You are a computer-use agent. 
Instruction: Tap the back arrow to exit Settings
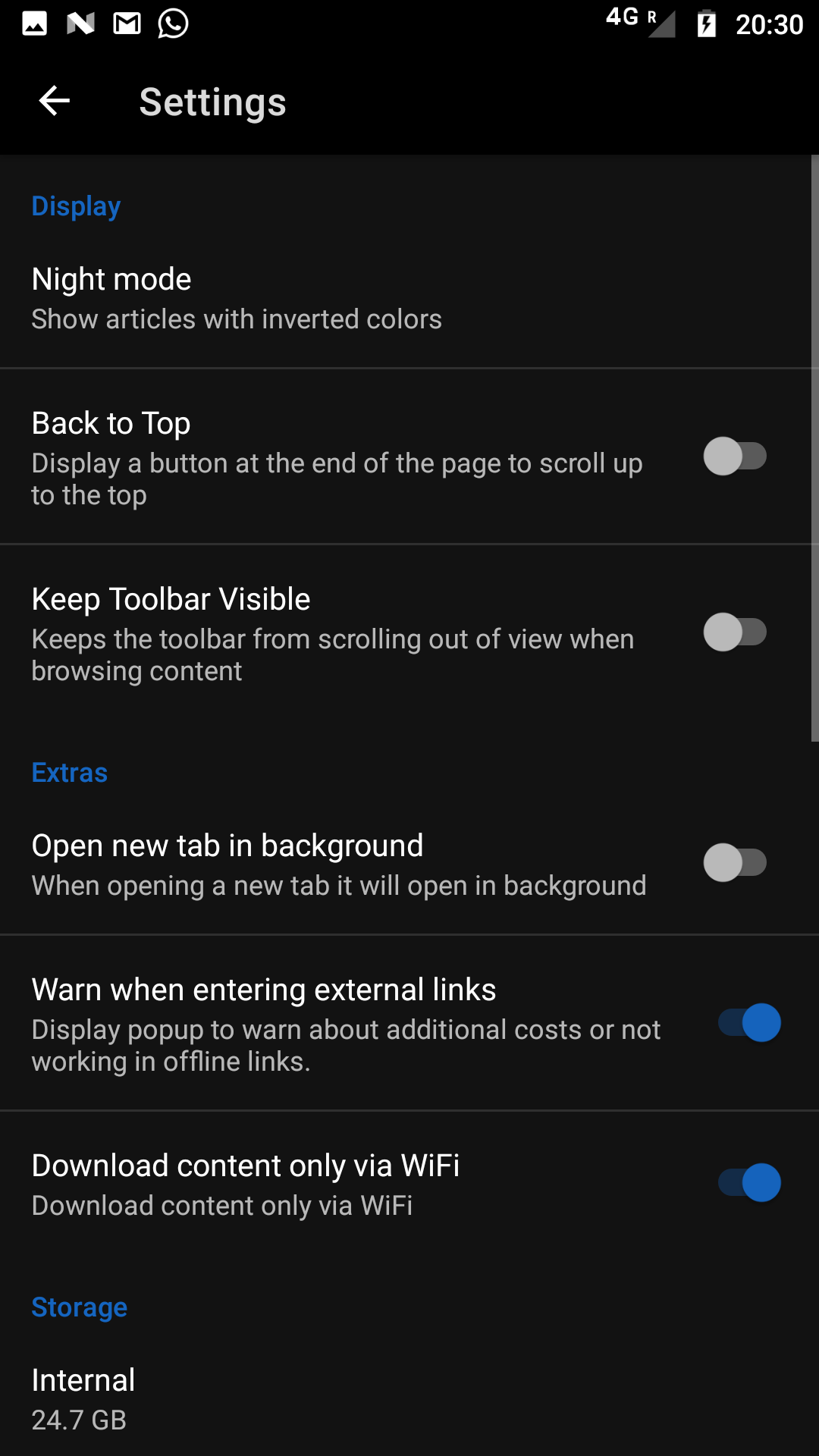tap(53, 101)
